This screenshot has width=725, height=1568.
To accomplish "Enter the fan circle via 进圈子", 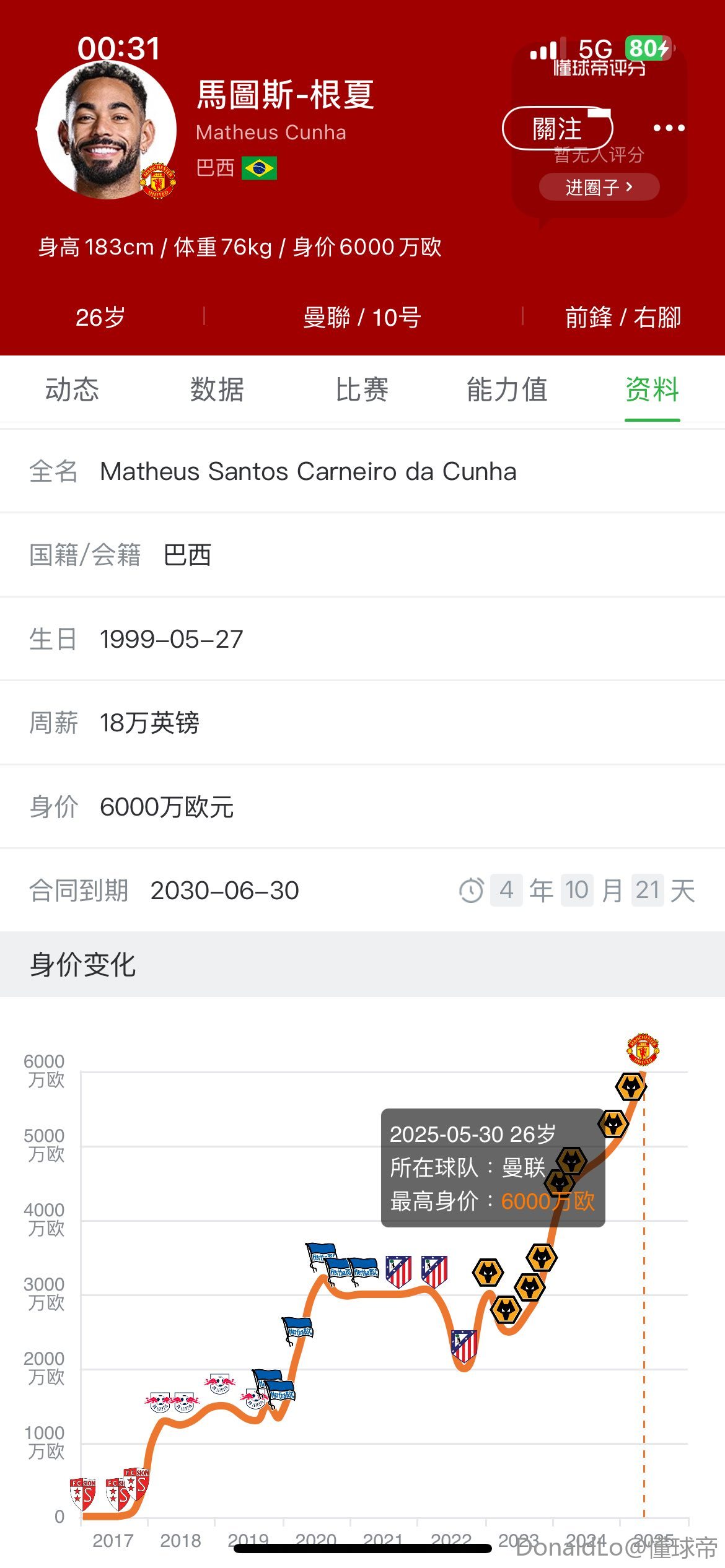I will click(599, 187).
